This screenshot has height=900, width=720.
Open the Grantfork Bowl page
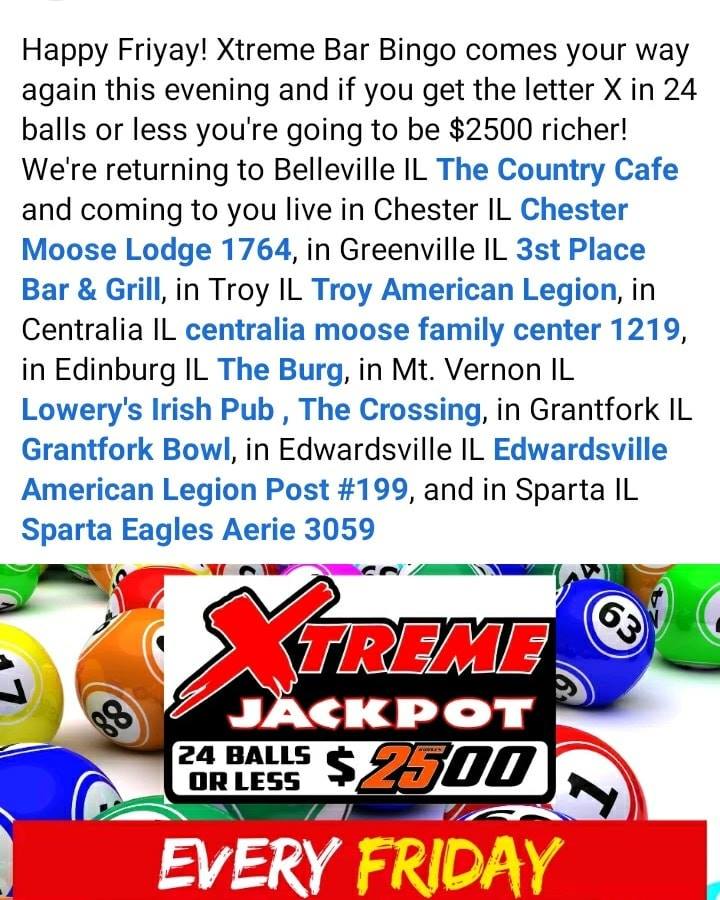tap(127, 449)
